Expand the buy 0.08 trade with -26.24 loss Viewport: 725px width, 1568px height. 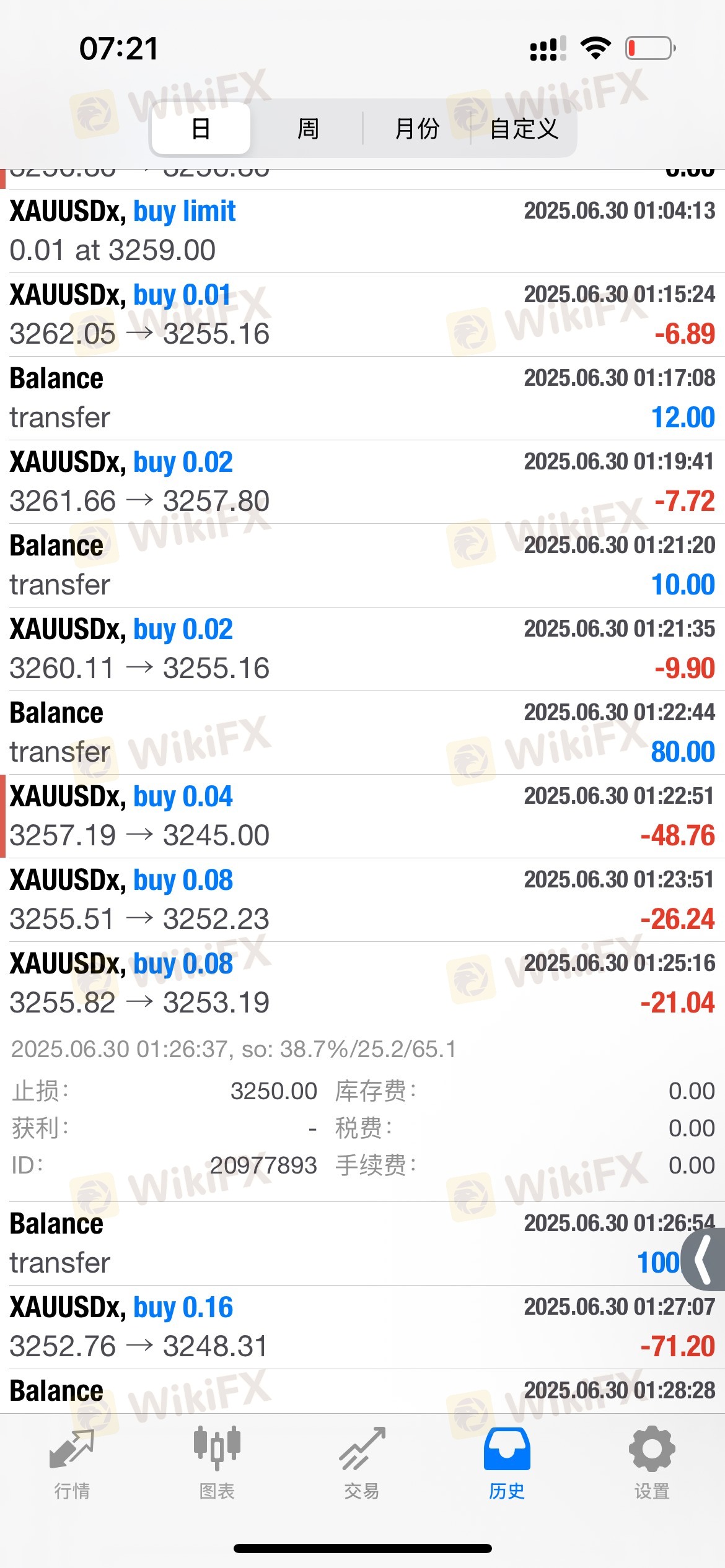(362, 900)
